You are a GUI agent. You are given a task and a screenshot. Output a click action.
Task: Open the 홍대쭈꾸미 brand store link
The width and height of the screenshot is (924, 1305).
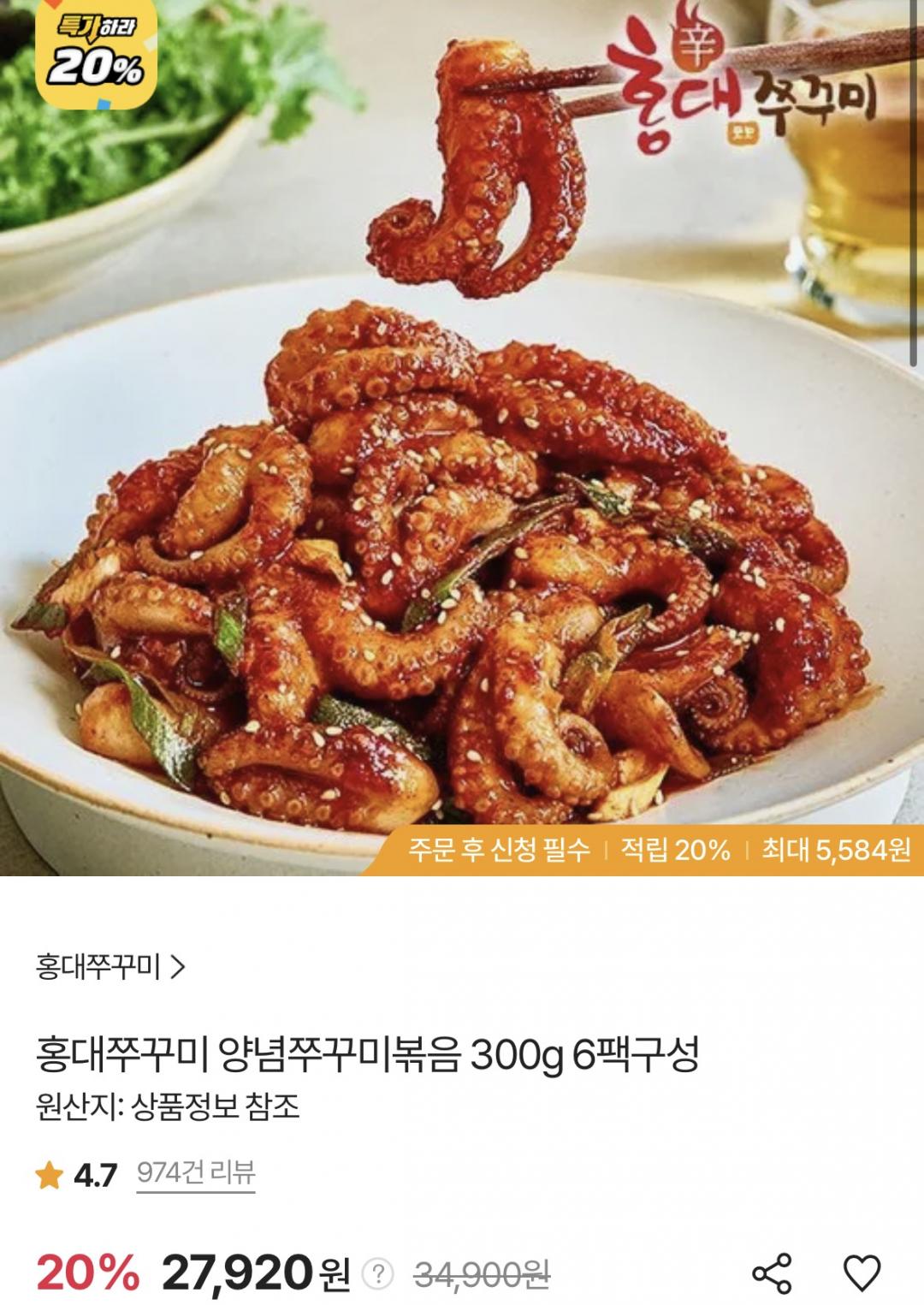110,967
